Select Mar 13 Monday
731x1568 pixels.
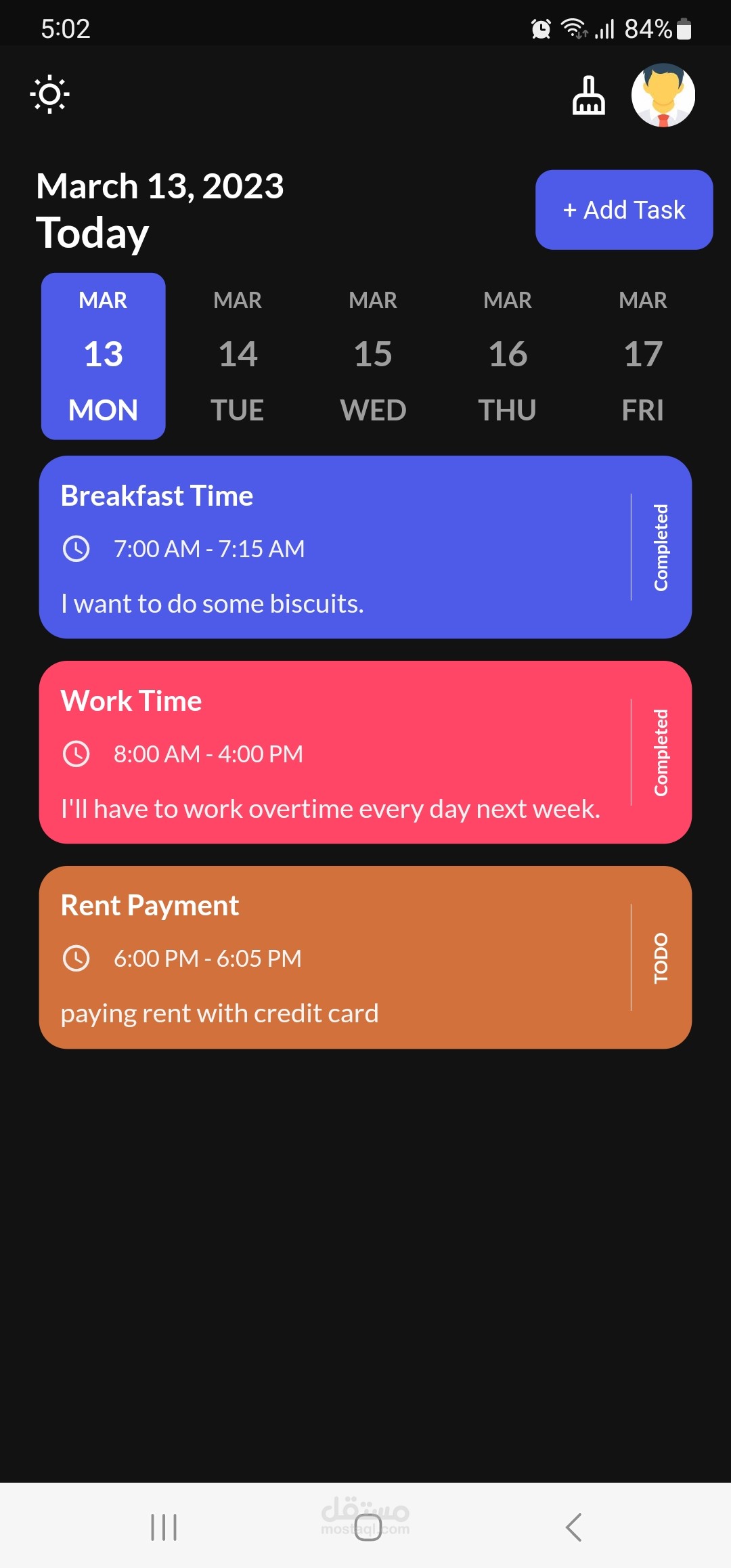pyautogui.click(x=103, y=355)
